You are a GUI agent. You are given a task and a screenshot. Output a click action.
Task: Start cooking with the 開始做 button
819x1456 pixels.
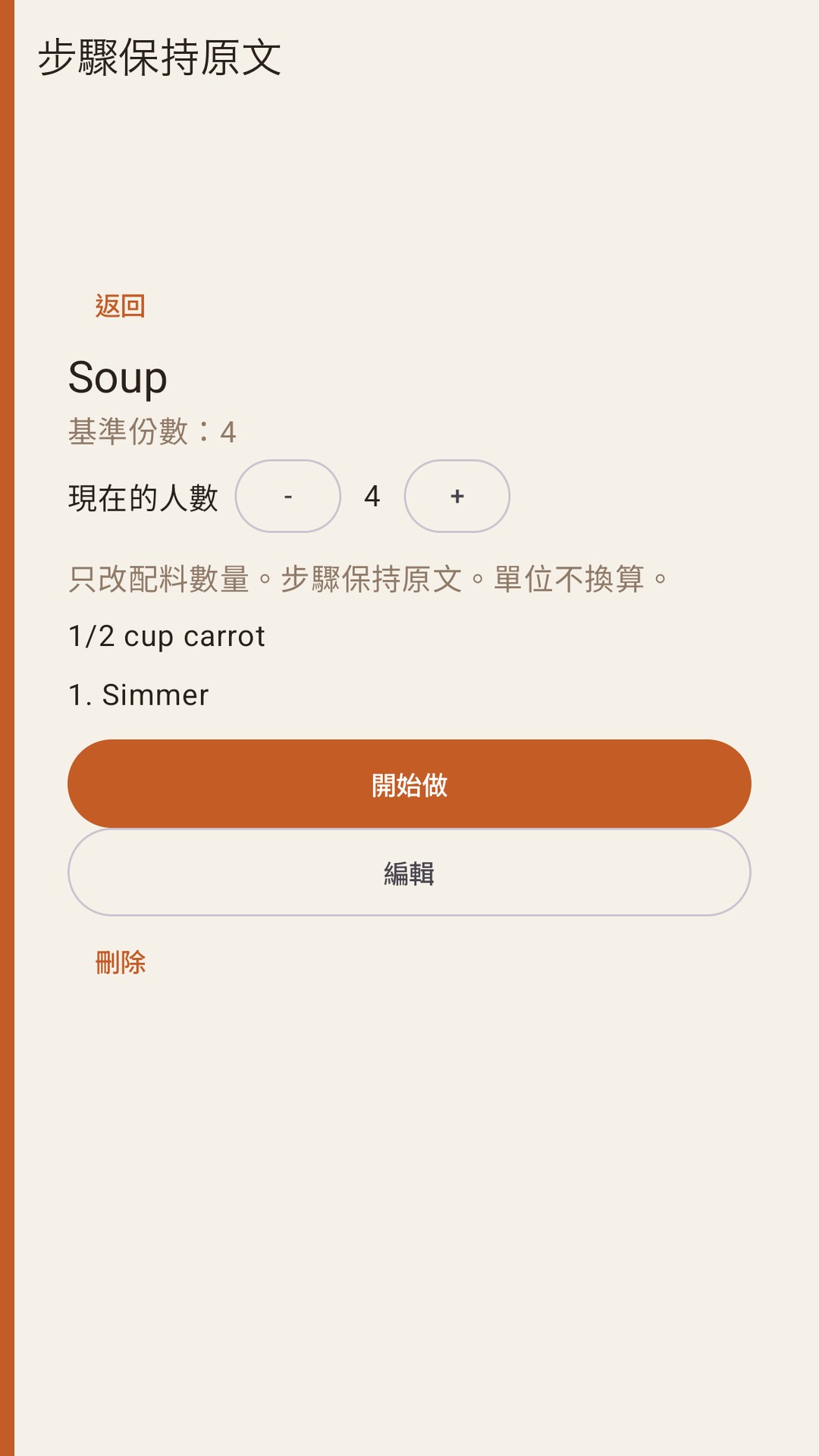pyautogui.click(x=409, y=784)
